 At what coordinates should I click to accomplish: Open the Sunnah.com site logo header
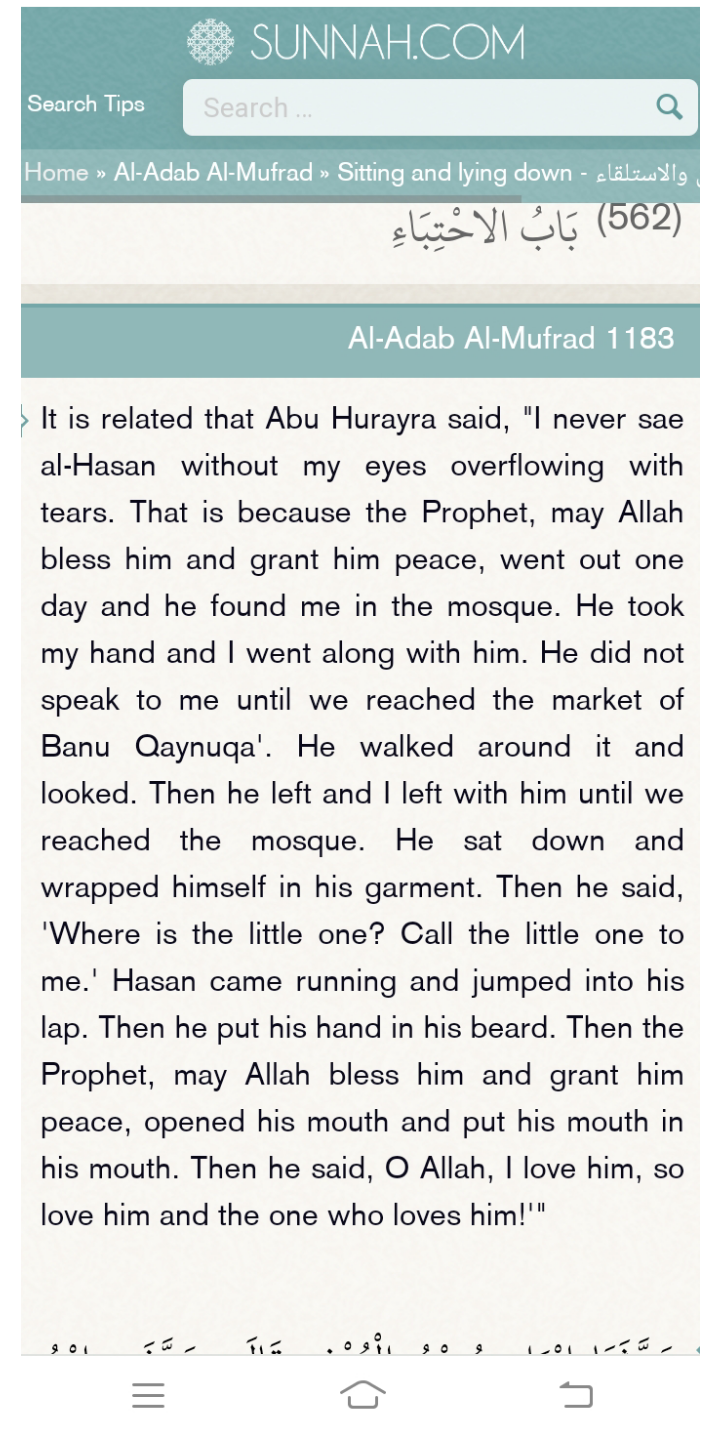356,42
